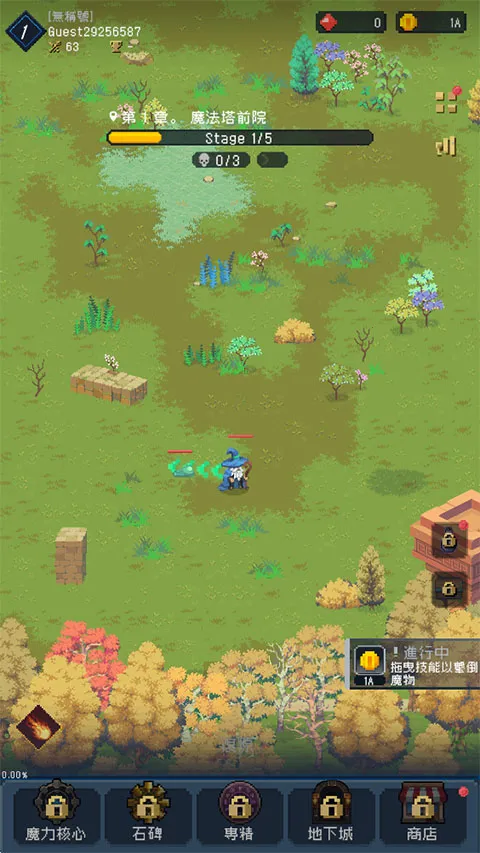Tap the gold coin balance

click(431, 22)
